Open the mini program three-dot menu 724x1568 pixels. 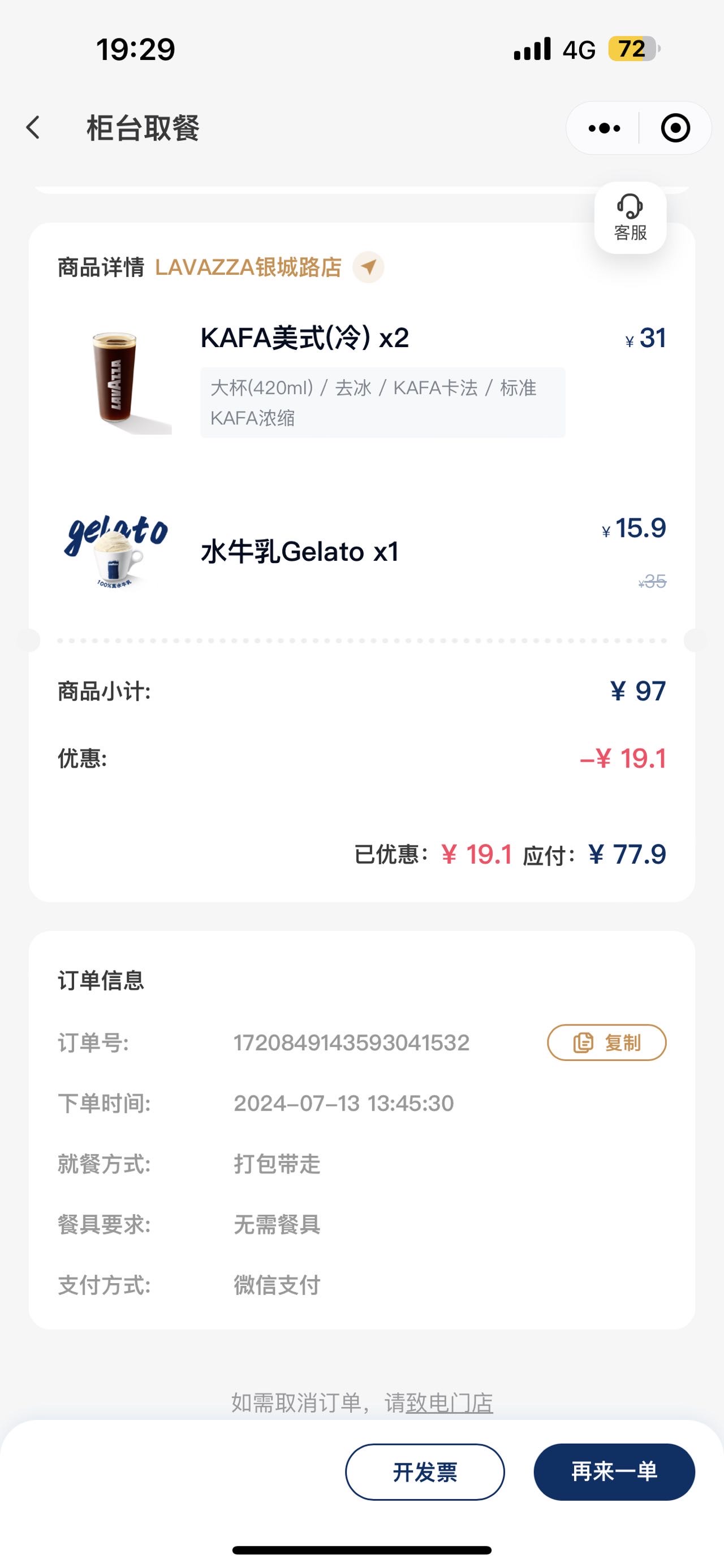pyautogui.click(x=604, y=128)
